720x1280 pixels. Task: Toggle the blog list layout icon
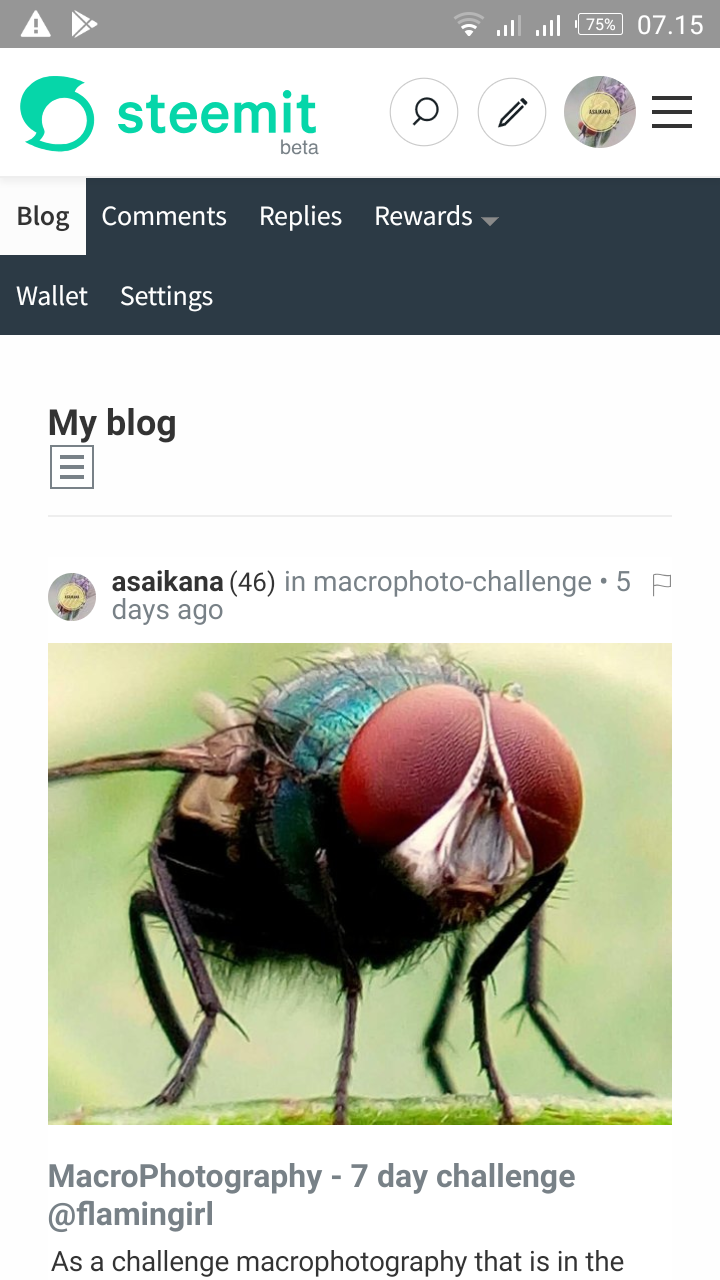point(72,467)
